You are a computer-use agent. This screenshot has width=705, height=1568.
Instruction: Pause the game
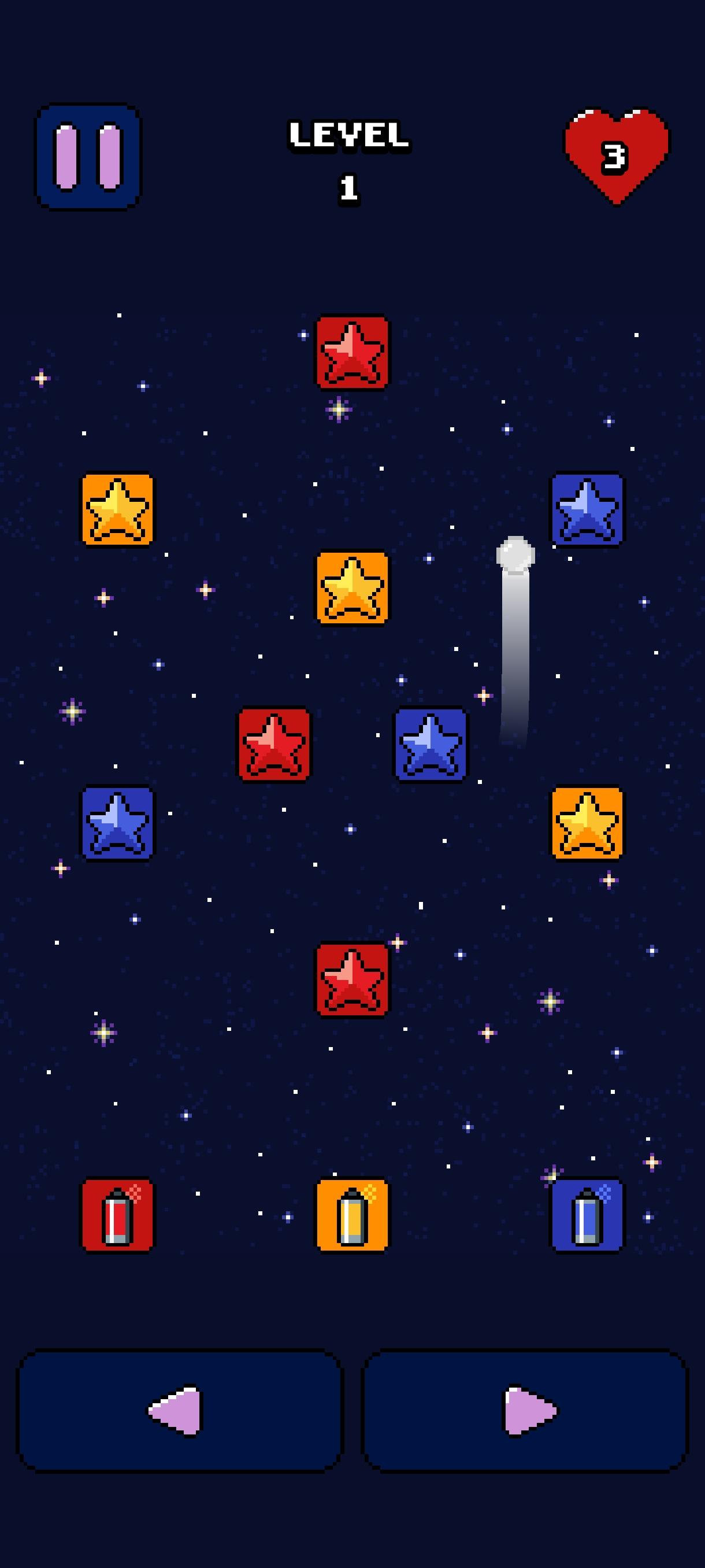click(x=88, y=157)
